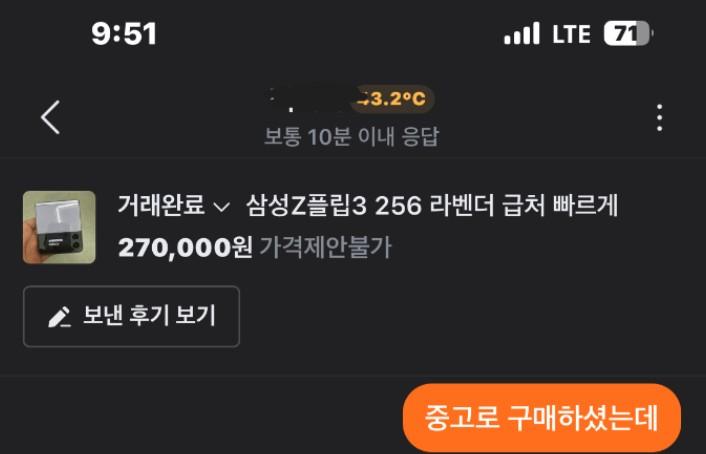Open the three-dot overflow menu
Screen dimensions: 706x454
(659, 117)
